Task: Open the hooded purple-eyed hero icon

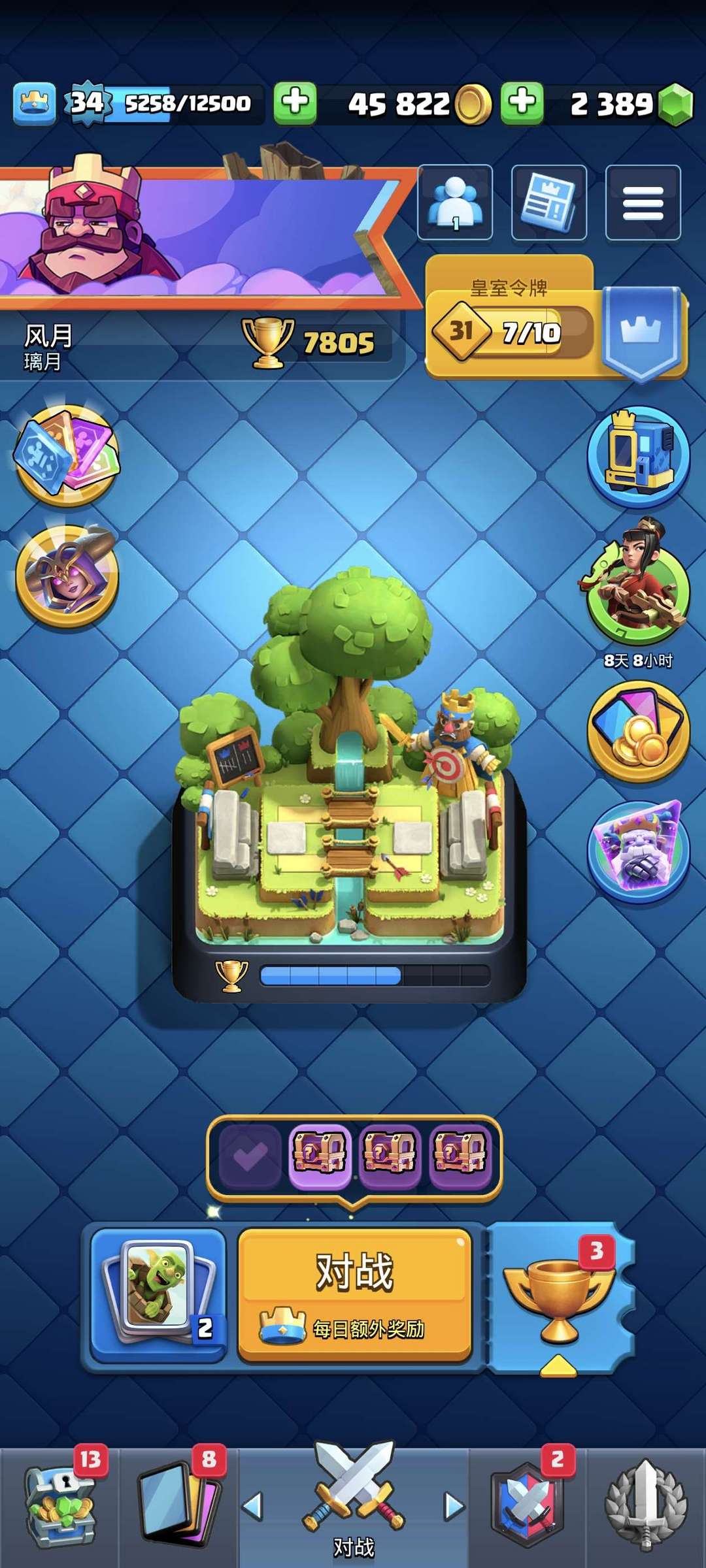Action: click(67, 576)
